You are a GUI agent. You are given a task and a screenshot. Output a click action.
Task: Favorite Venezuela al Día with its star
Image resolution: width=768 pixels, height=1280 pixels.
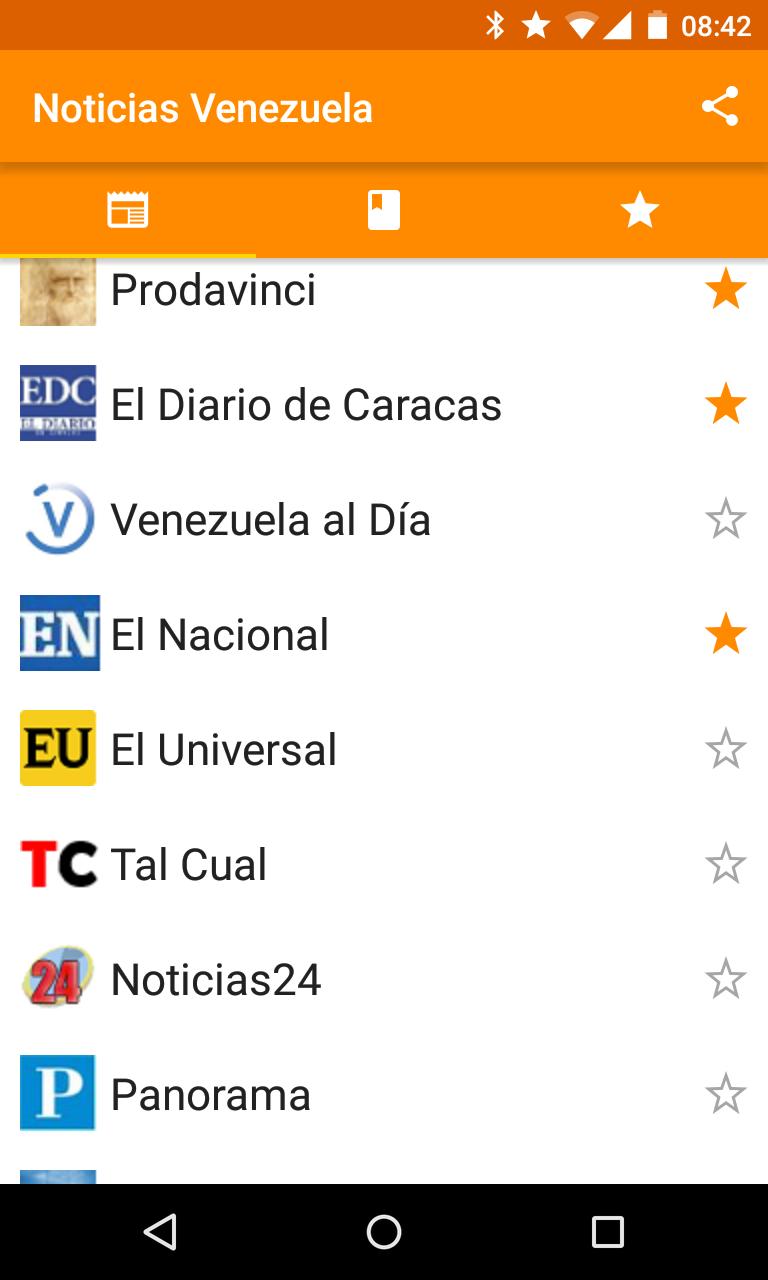click(726, 519)
